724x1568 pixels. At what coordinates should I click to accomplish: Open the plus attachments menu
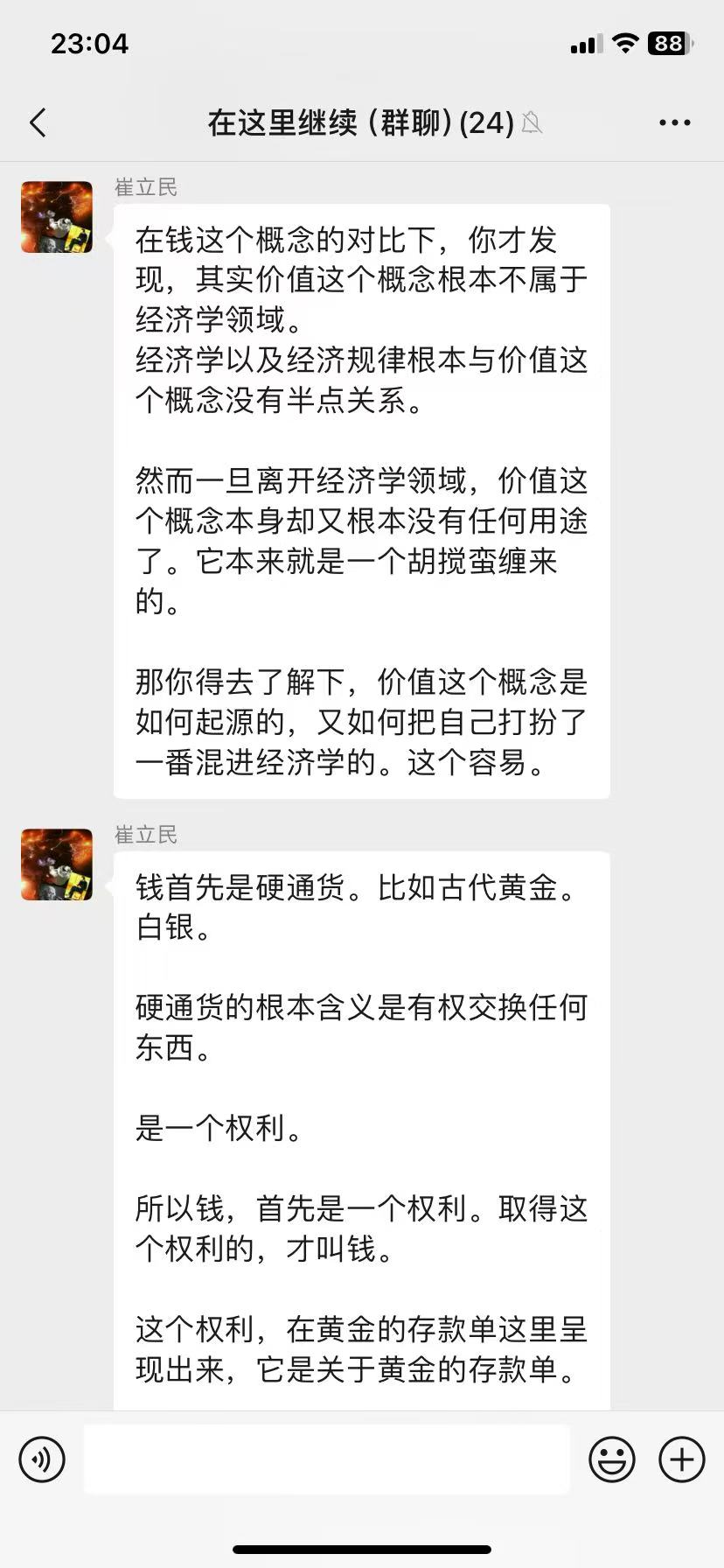tap(681, 1459)
